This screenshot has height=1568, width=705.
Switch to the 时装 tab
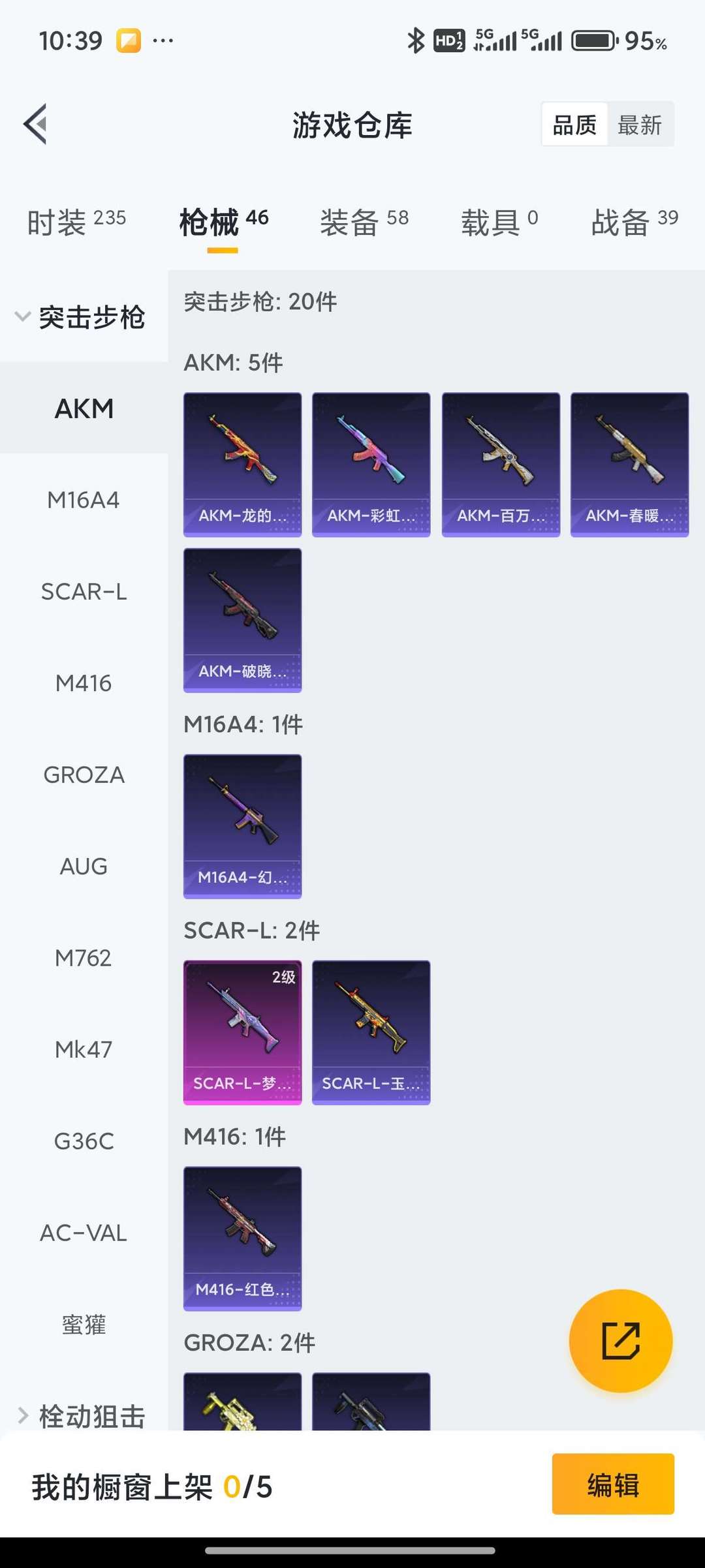pyautogui.click(x=76, y=222)
